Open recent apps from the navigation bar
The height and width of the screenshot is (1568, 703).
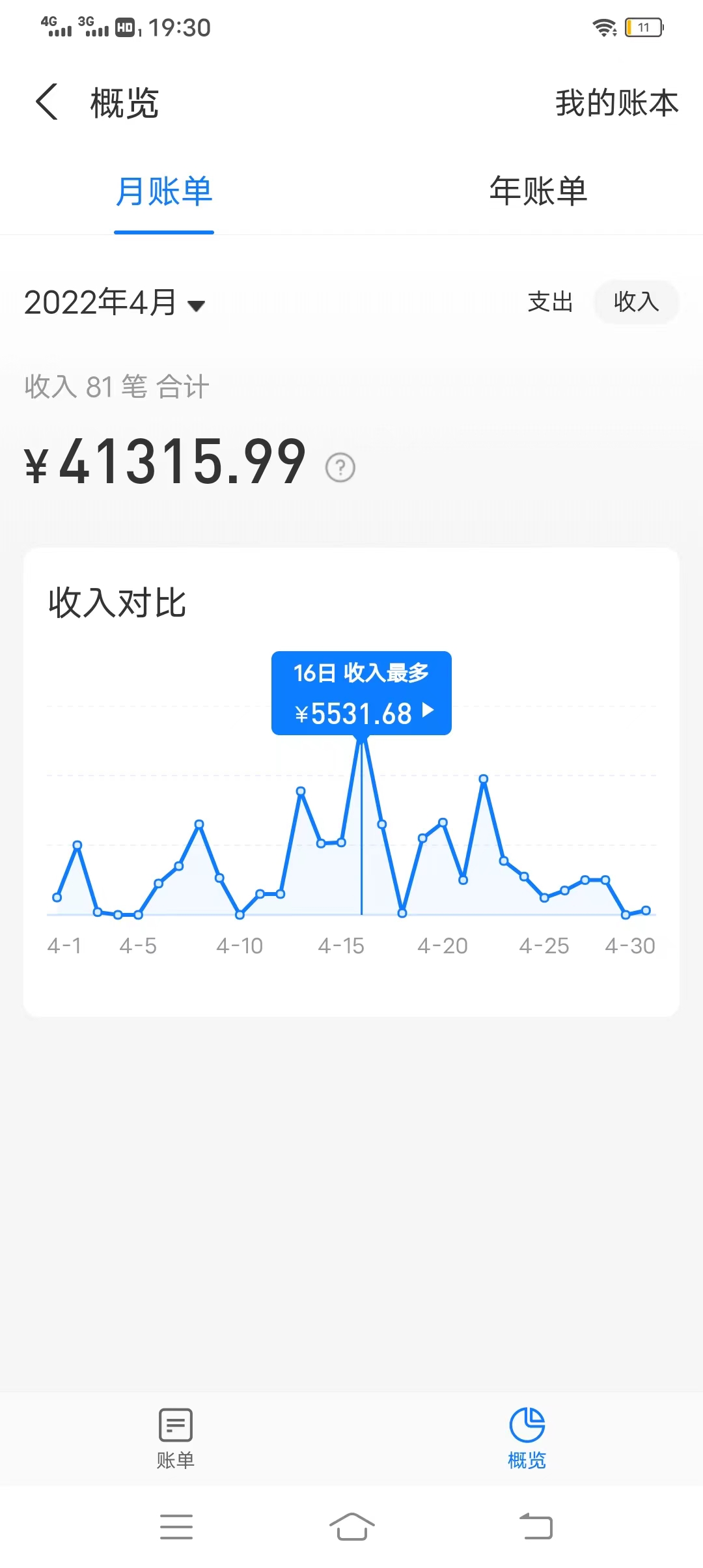176,1526
